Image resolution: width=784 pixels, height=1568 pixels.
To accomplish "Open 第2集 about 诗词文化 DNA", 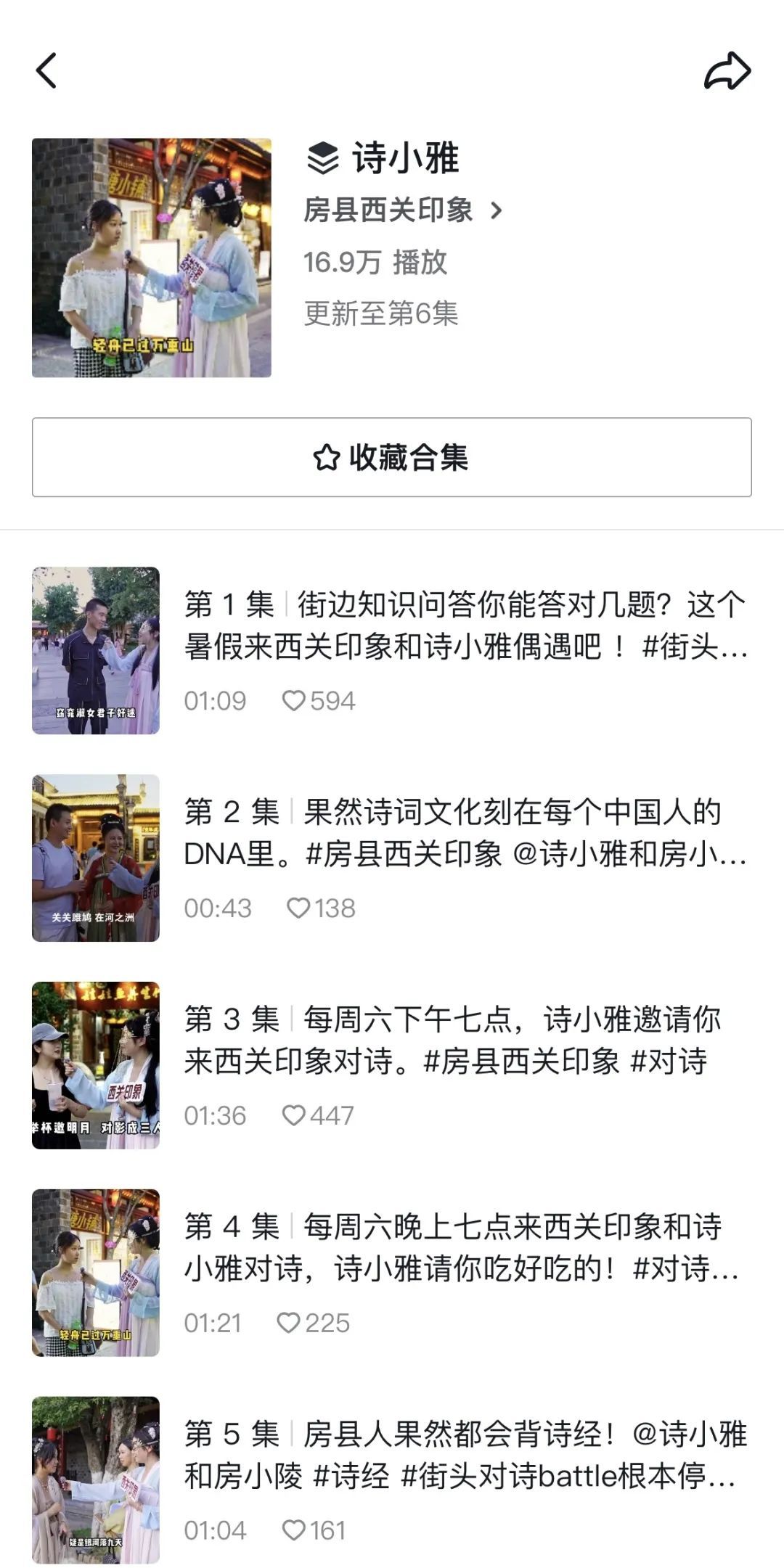I will pos(465,833).
